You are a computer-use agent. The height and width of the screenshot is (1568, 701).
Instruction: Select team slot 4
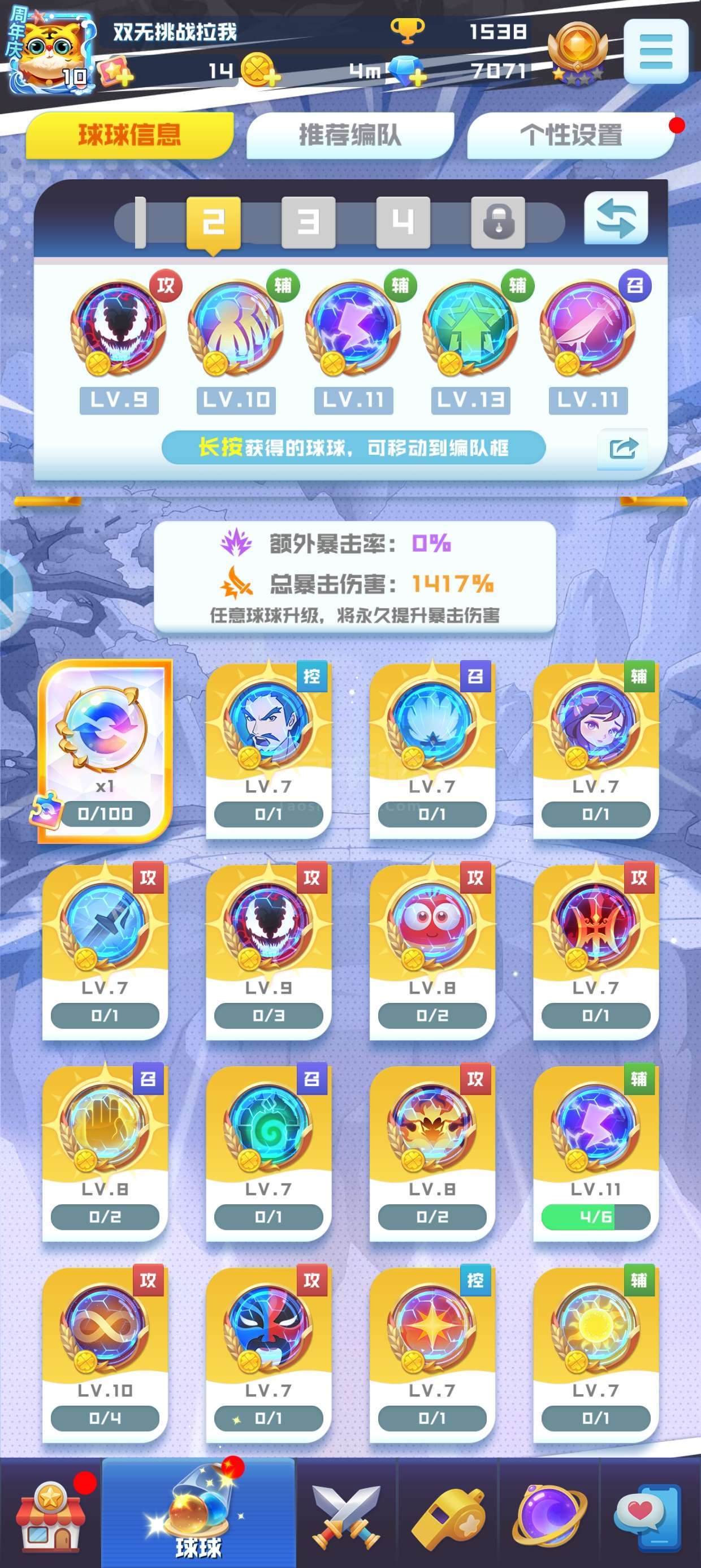403,222
